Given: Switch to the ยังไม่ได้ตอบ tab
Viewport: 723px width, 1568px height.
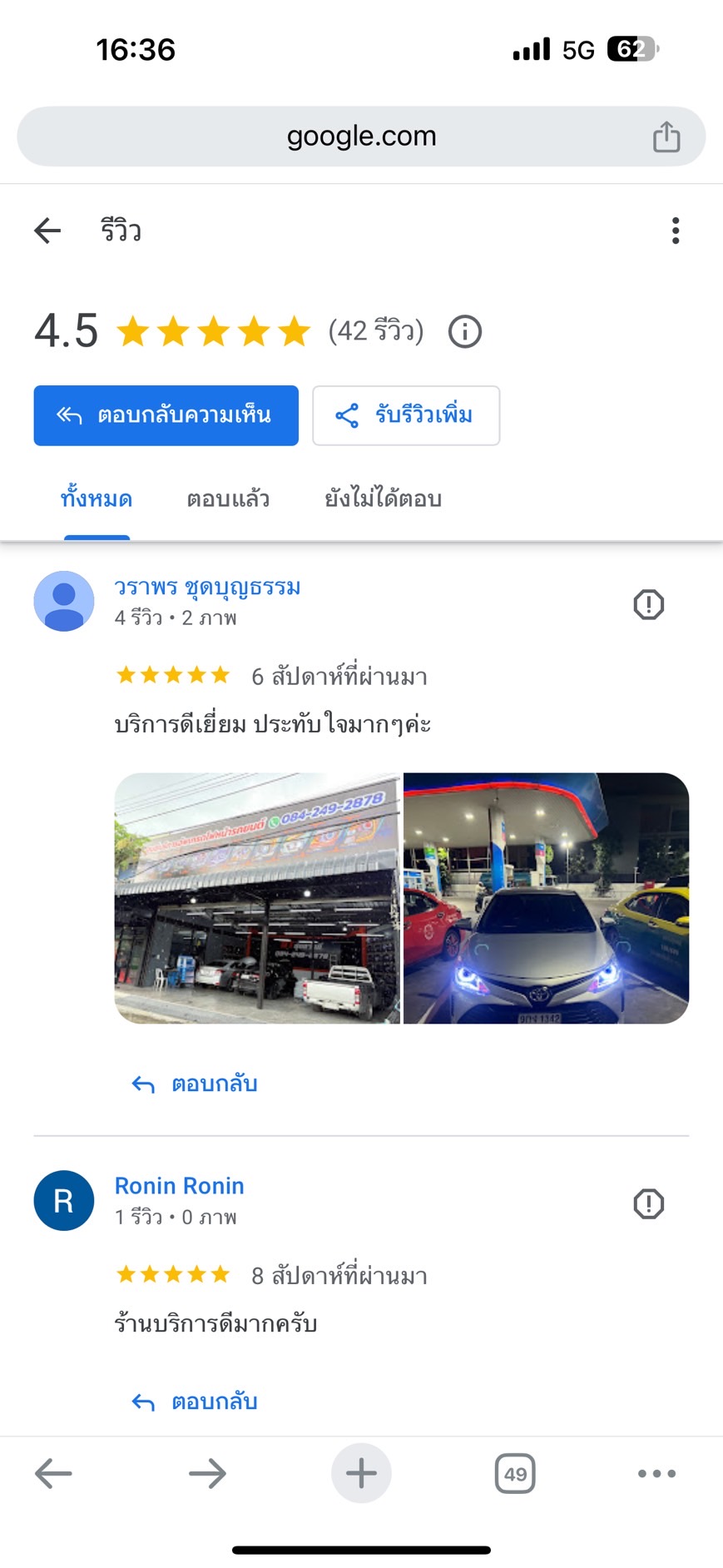Looking at the screenshot, I should [x=383, y=499].
